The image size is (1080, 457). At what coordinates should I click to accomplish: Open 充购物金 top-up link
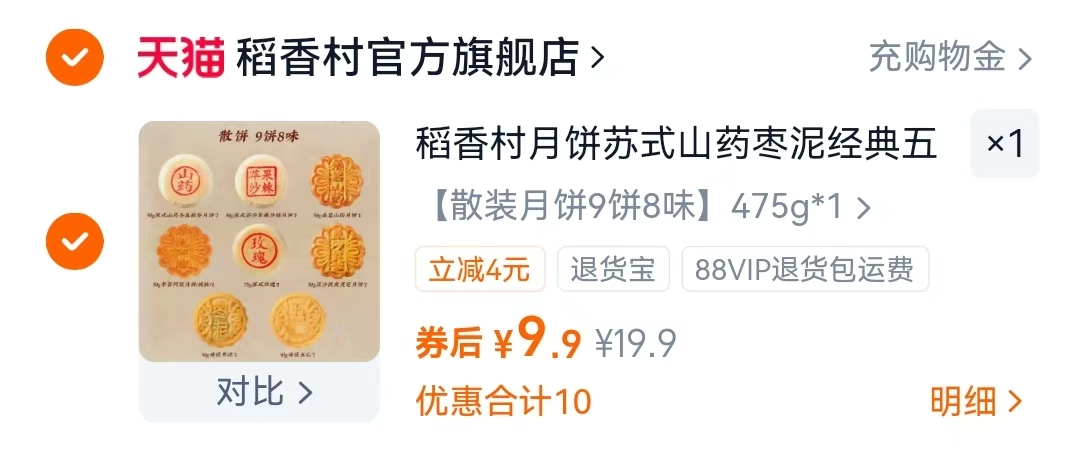pyautogui.click(x=949, y=58)
